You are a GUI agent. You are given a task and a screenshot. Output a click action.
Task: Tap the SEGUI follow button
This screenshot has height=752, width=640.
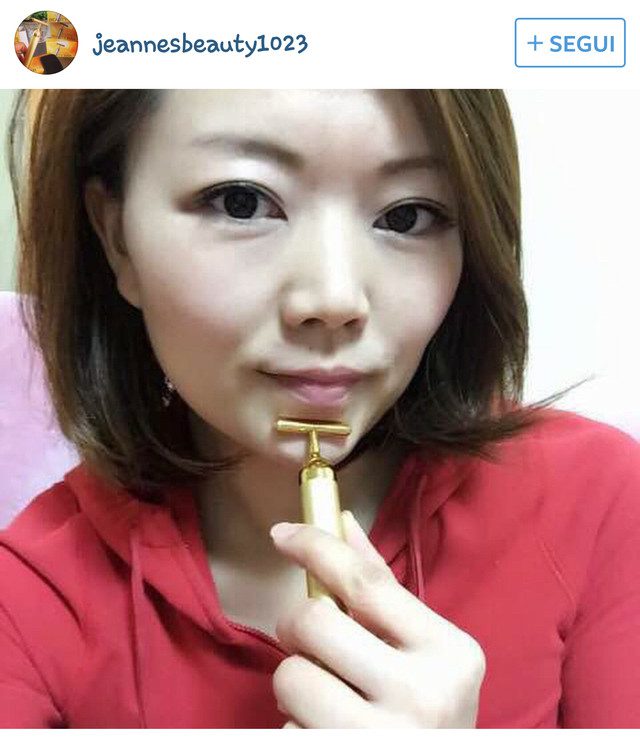pyautogui.click(x=570, y=43)
